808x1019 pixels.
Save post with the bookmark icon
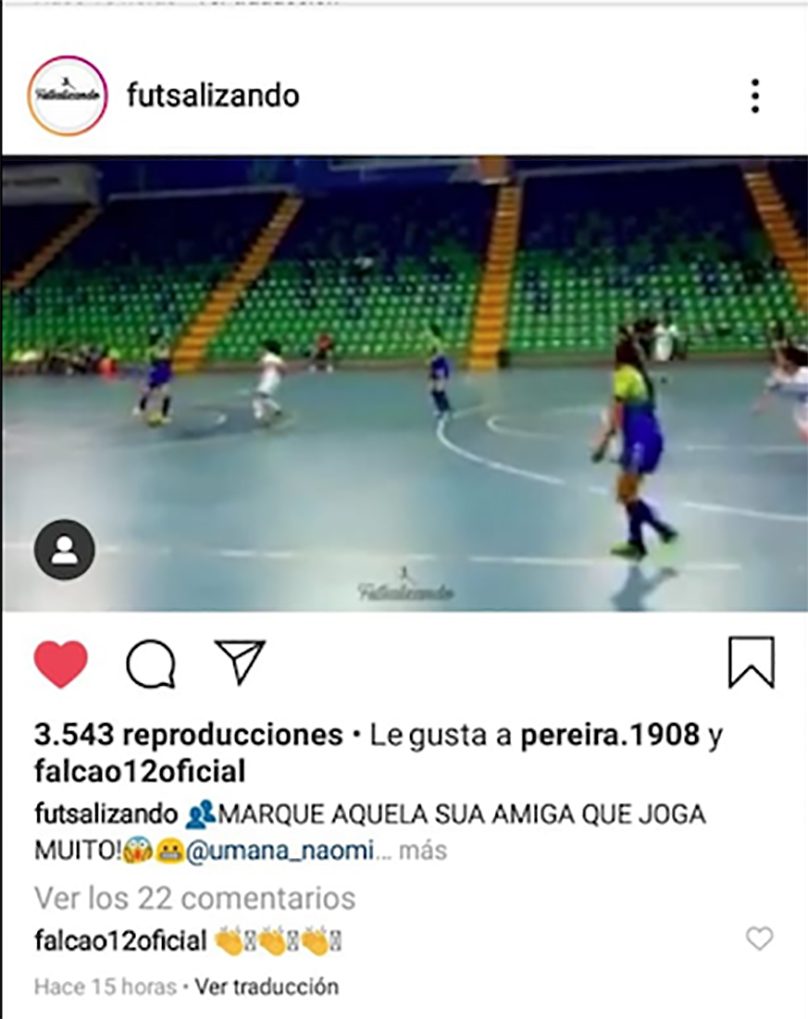tap(751, 663)
